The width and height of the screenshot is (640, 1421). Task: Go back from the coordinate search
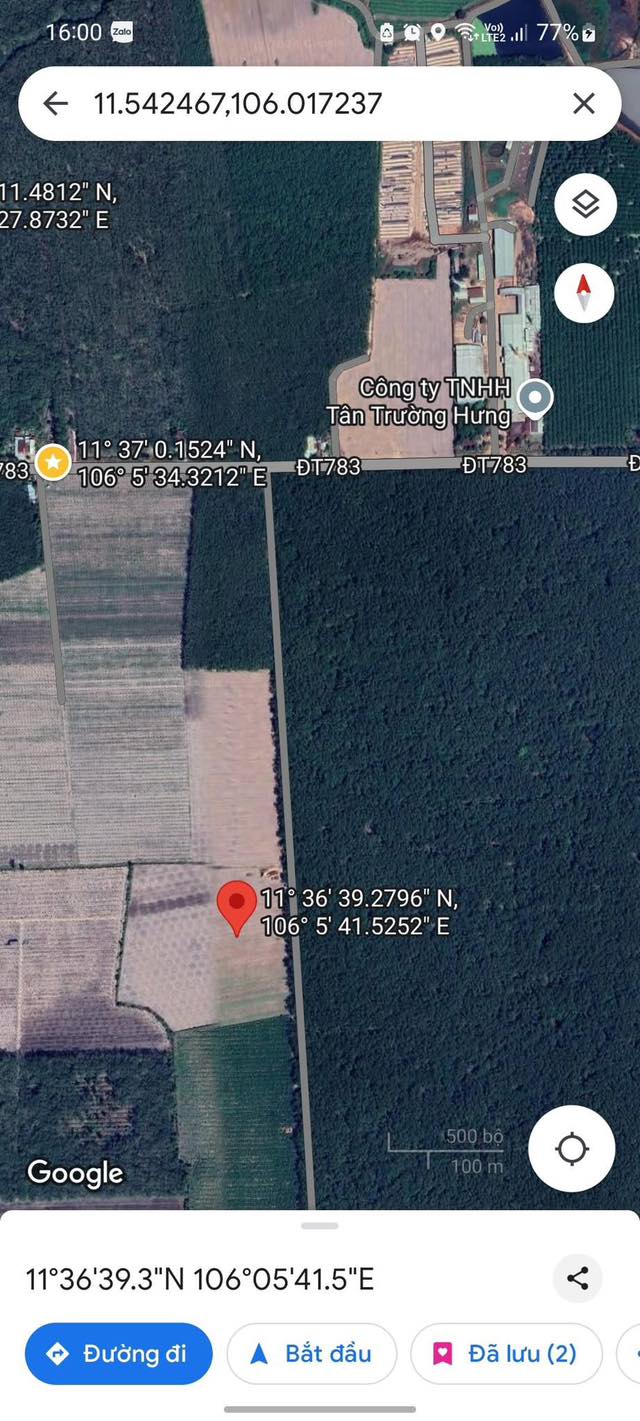pyautogui.click(x=55, y=103)
